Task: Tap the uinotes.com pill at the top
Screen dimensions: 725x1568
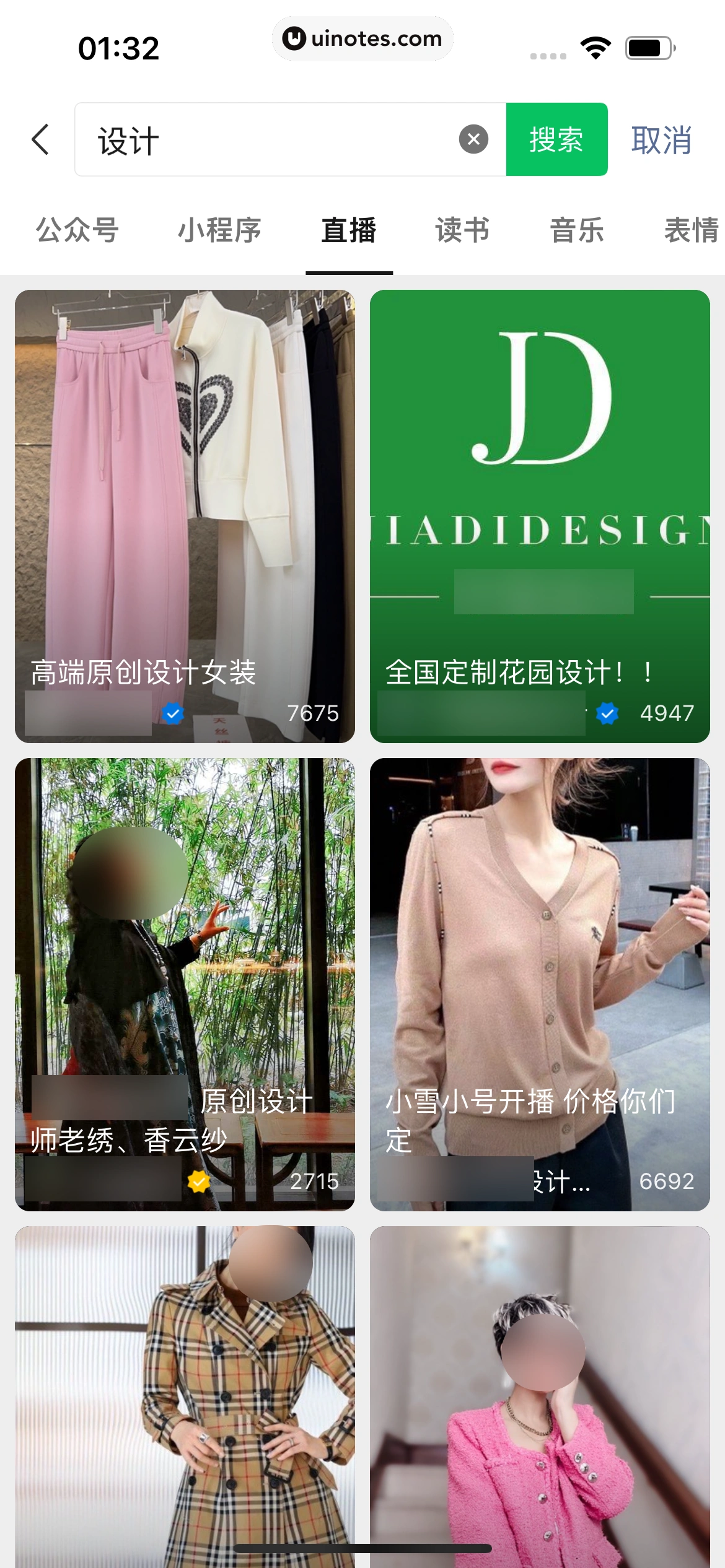Action: pos(362,38)
